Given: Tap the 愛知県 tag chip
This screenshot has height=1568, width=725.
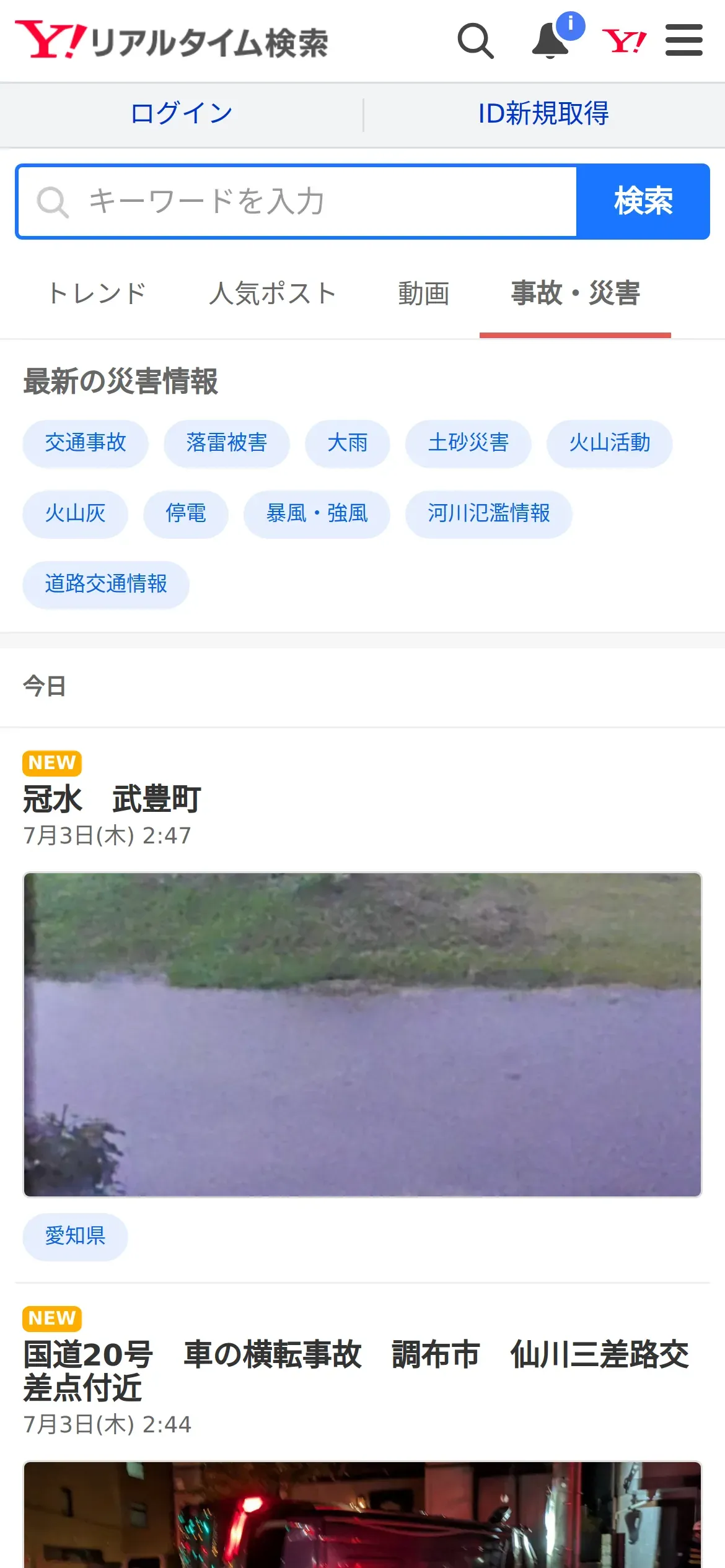Looking at the screenshot, I should [76, 1237].
